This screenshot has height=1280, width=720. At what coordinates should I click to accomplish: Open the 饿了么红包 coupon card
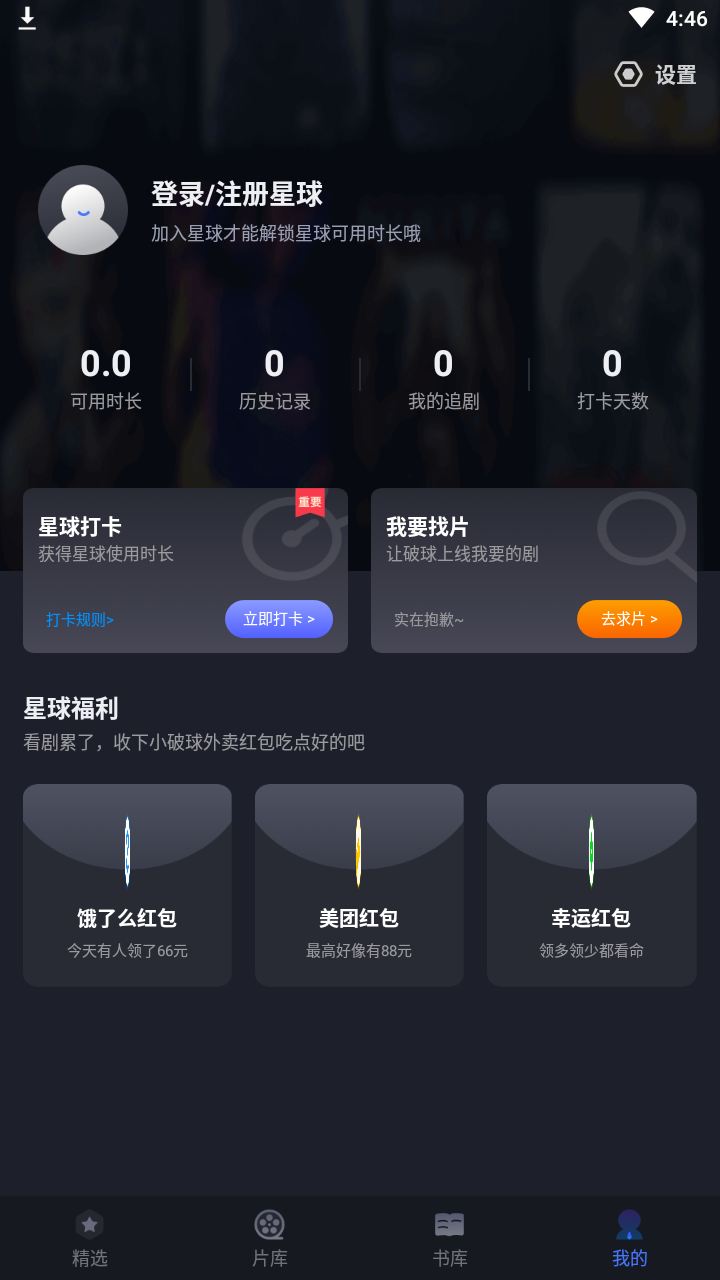point(127,884)
